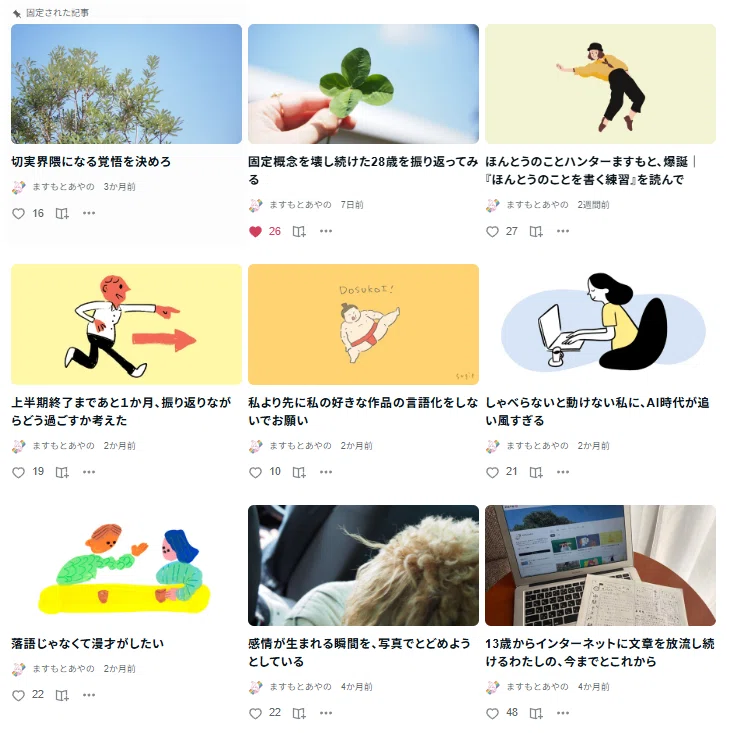
Task: Open more options for 13歳からインターネット article
Action: [563, 713]
